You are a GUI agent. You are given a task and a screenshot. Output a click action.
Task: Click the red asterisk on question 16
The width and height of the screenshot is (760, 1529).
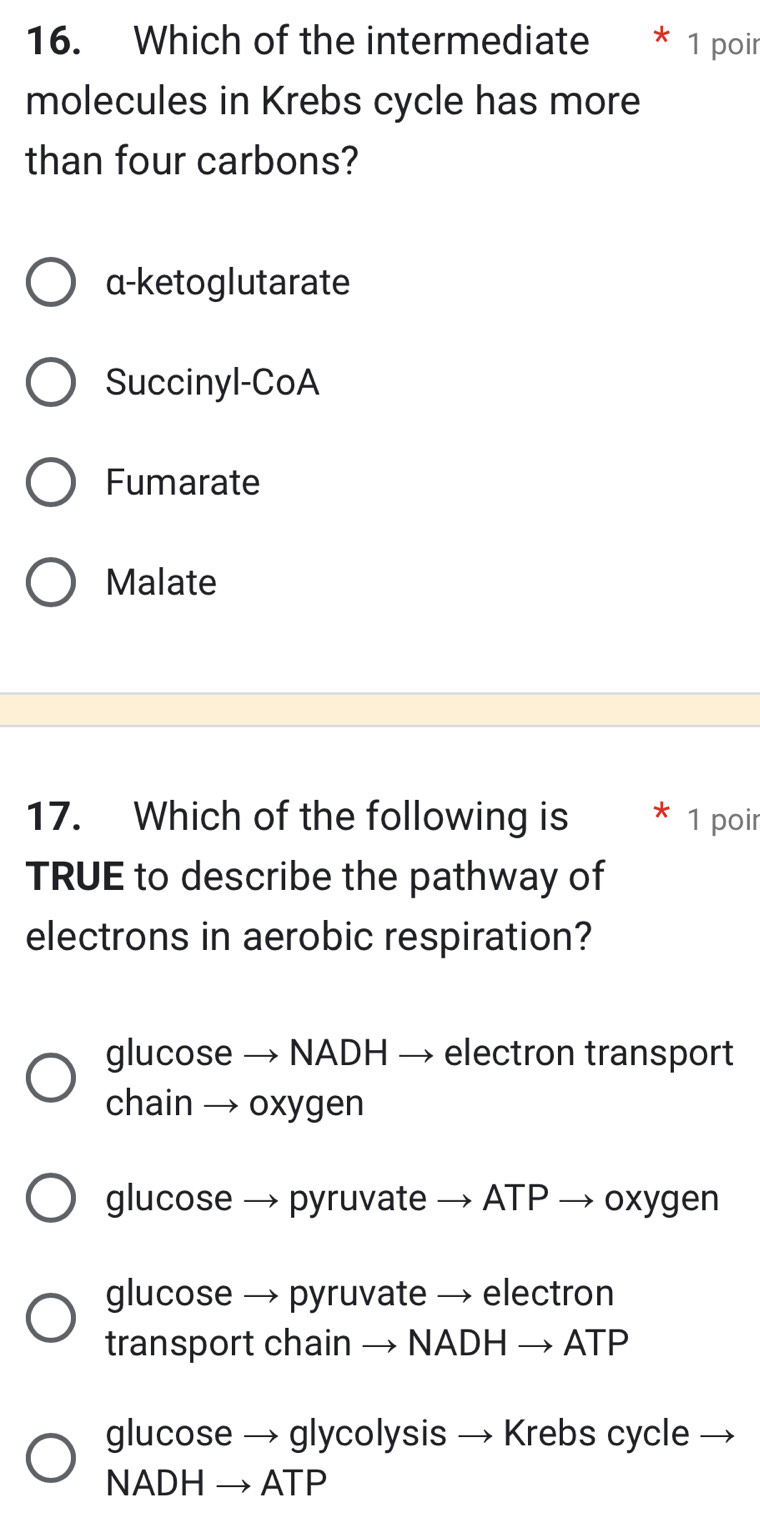tap(662, 38)
